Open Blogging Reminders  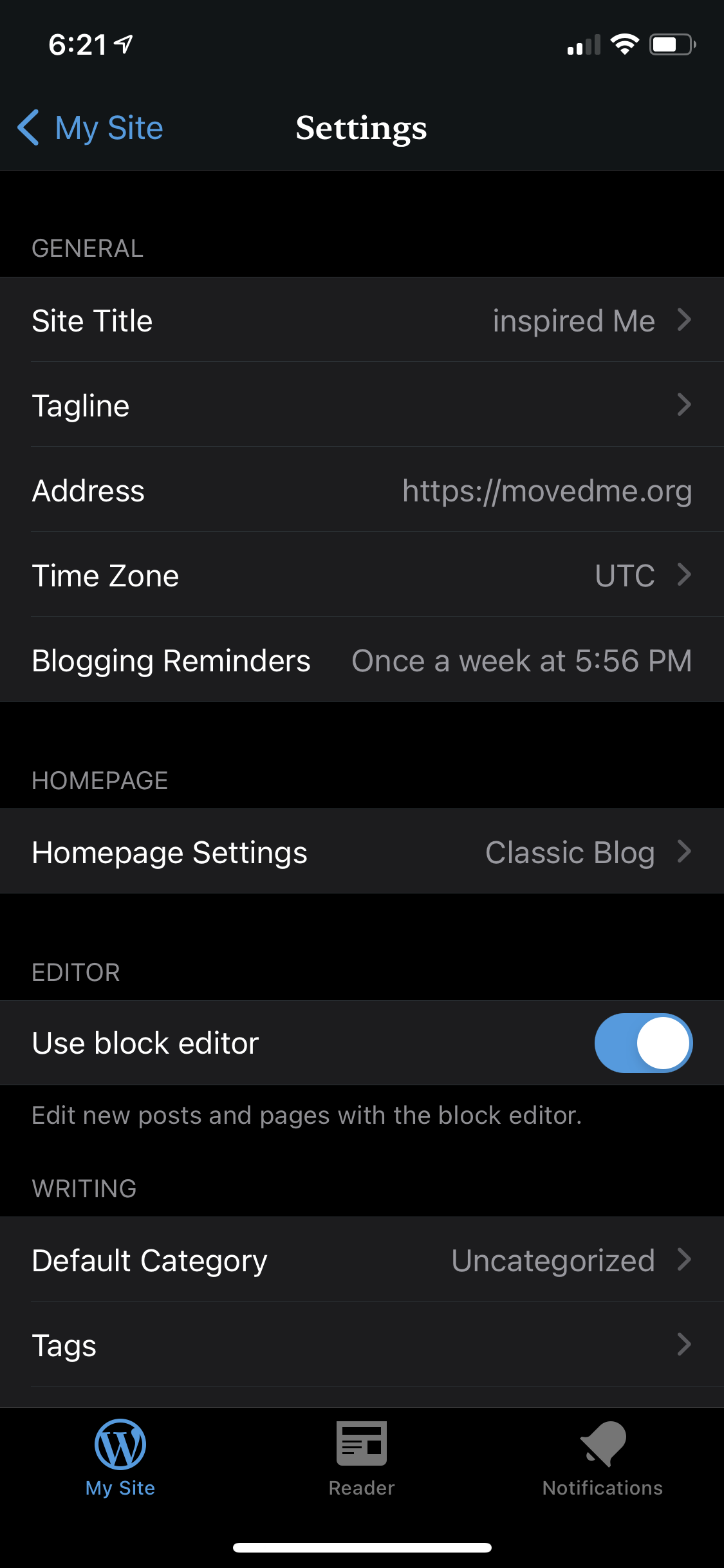(x=362, y=660)
